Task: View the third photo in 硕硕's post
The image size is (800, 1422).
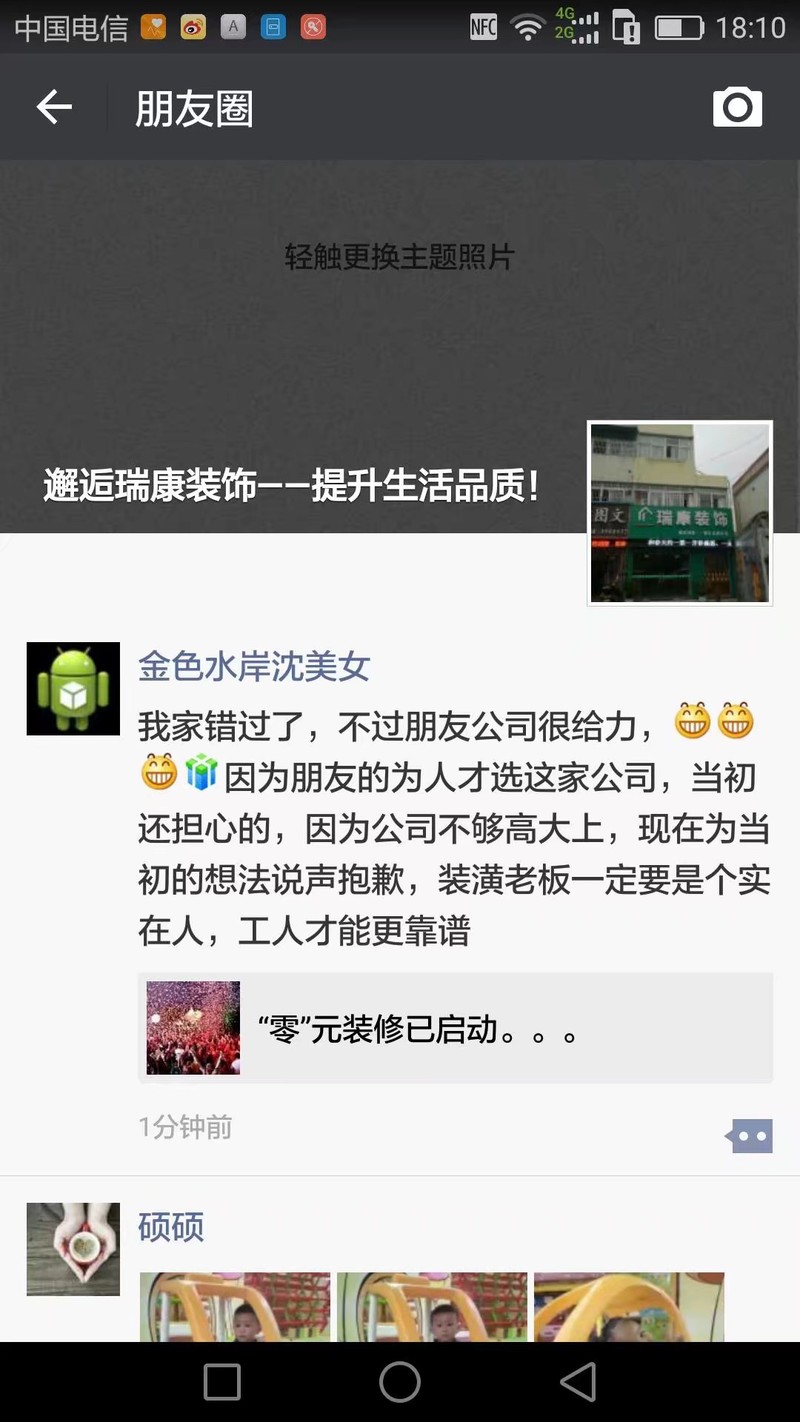Action: pos(628,1306)
